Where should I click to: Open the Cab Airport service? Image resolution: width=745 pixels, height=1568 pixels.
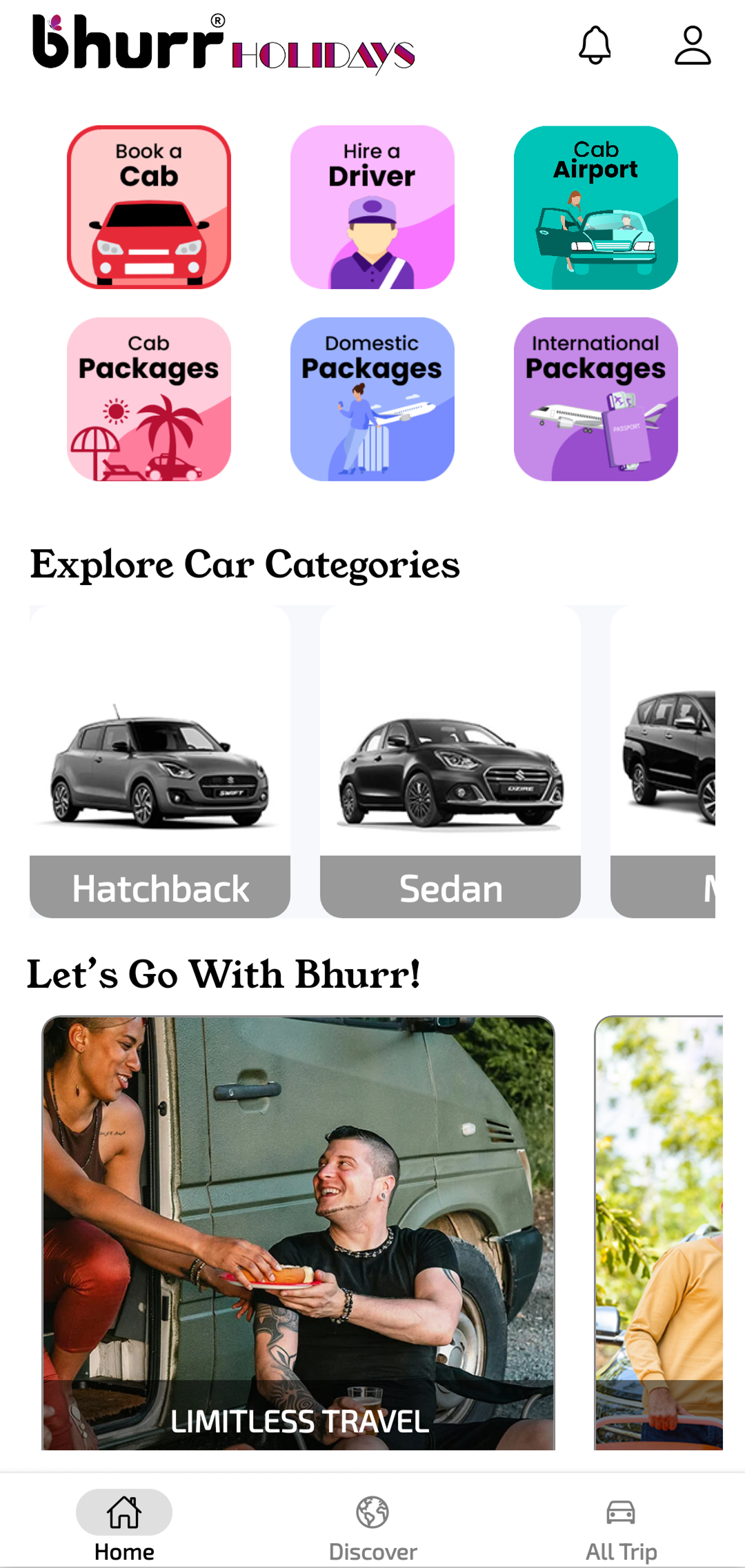(x=596, y=207)
